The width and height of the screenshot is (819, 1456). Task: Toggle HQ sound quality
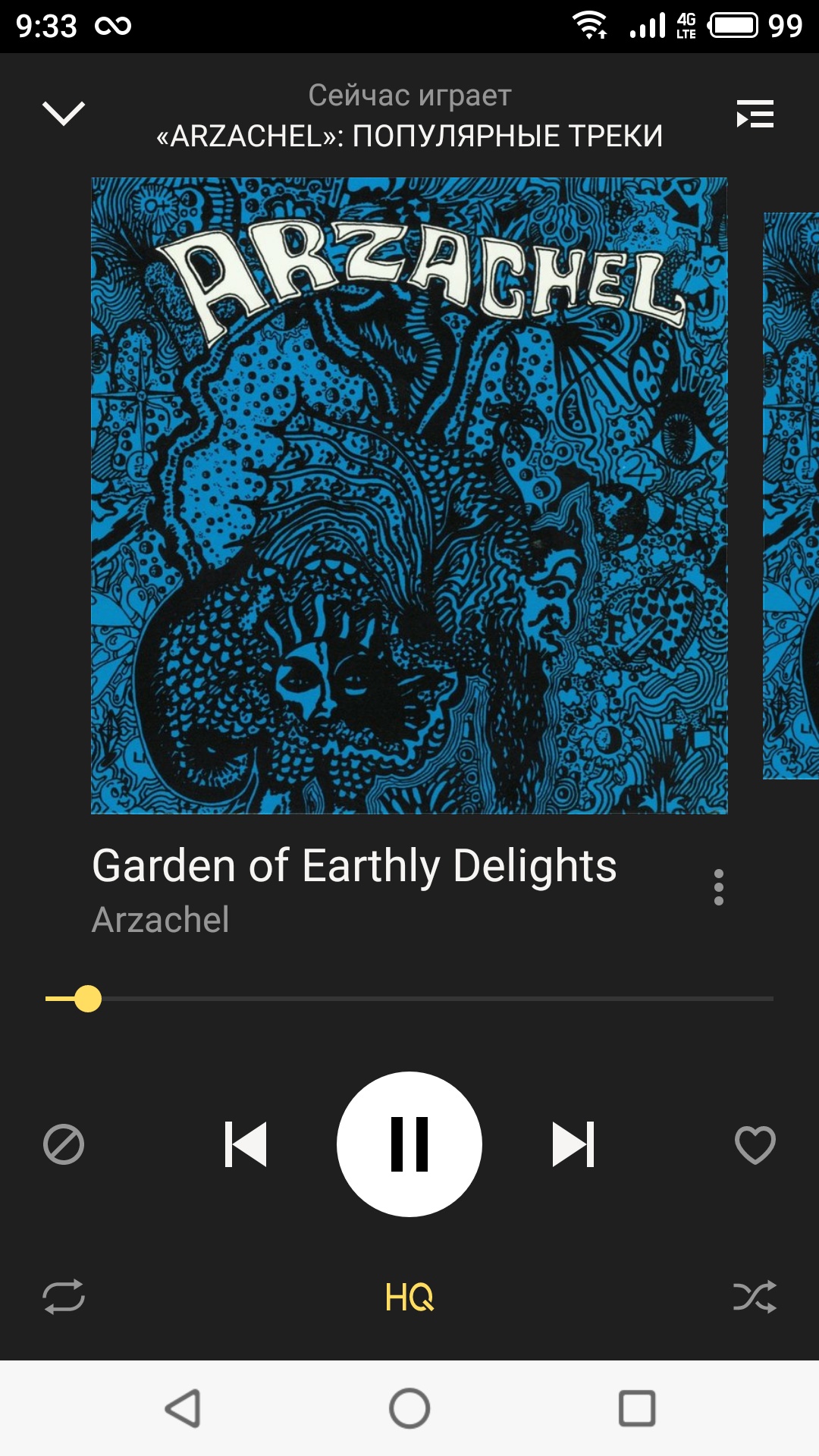click(x=409, y=1297)
